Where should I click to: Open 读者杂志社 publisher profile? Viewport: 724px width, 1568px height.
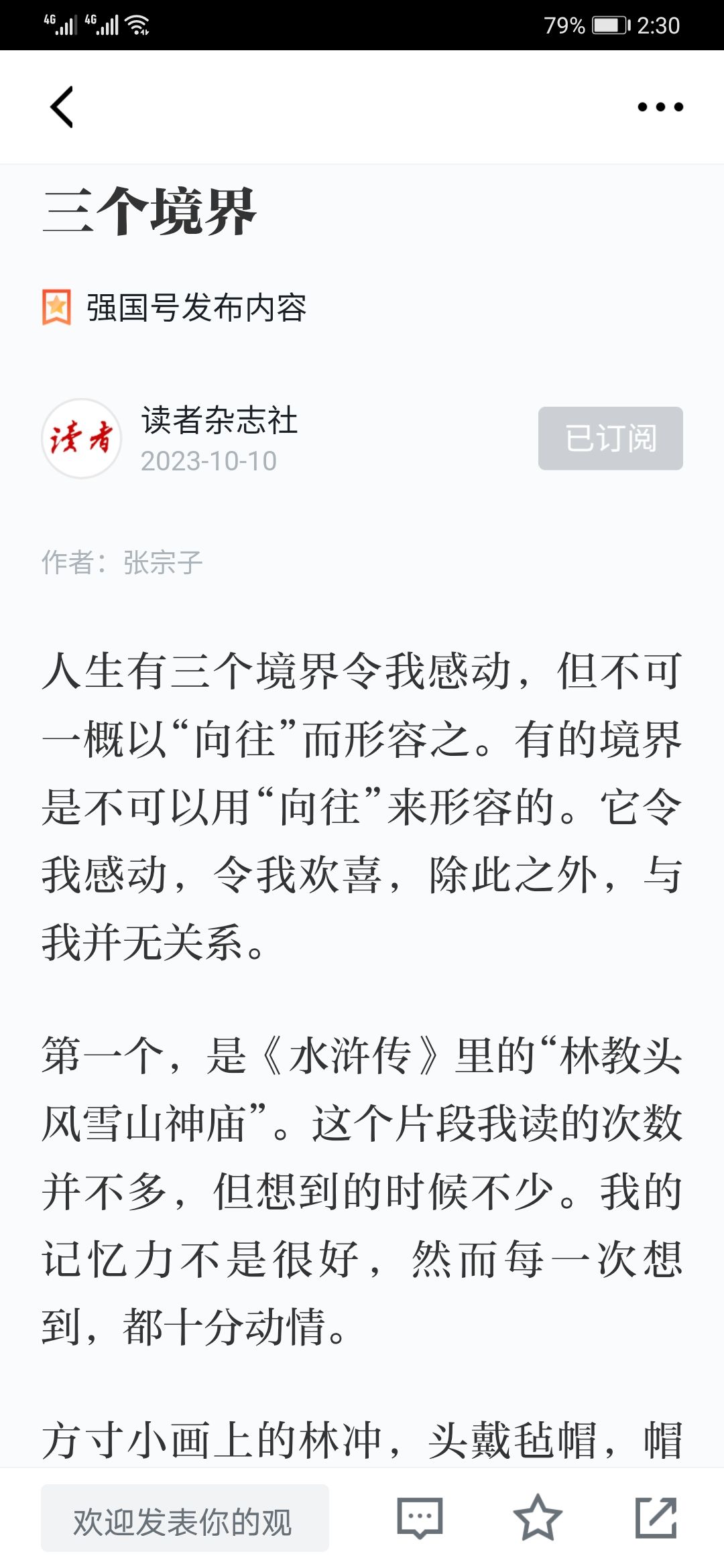pos(219,421)
